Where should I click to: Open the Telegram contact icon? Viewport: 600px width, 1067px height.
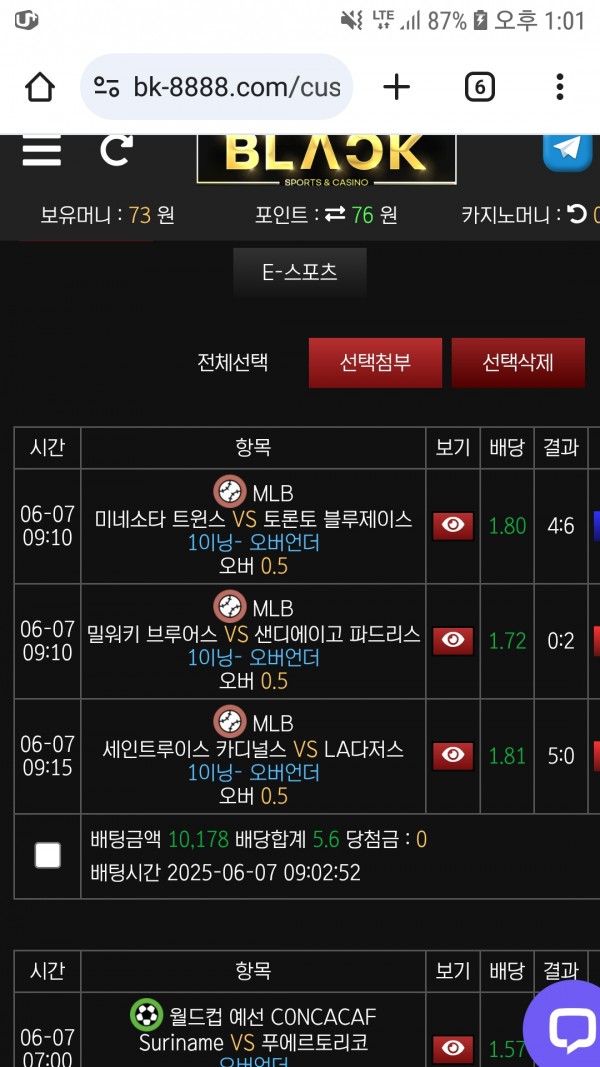click(567, 150)
